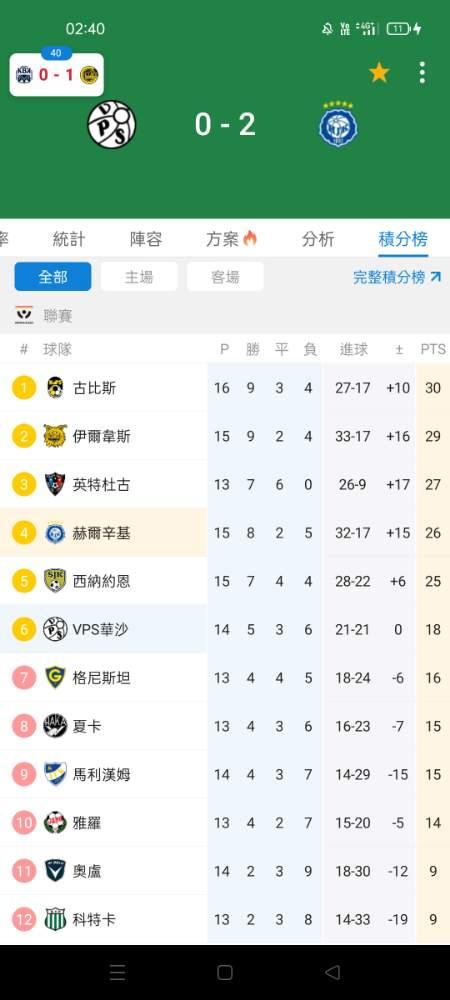Switch to the 陣容 tab
Viewport: 450px width, 1000px height.
point(146,240)
